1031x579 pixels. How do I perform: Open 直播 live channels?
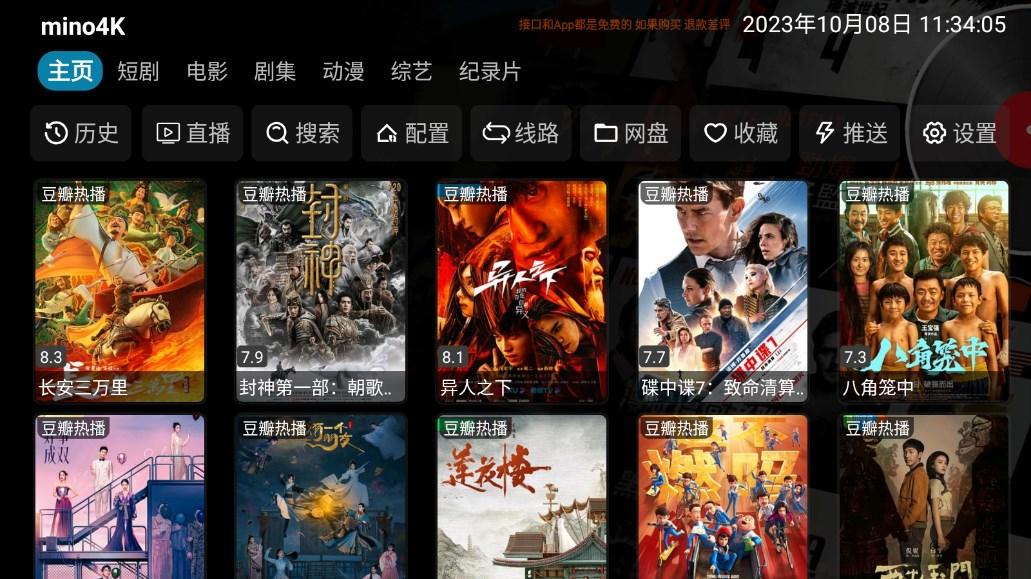point(192,133)
